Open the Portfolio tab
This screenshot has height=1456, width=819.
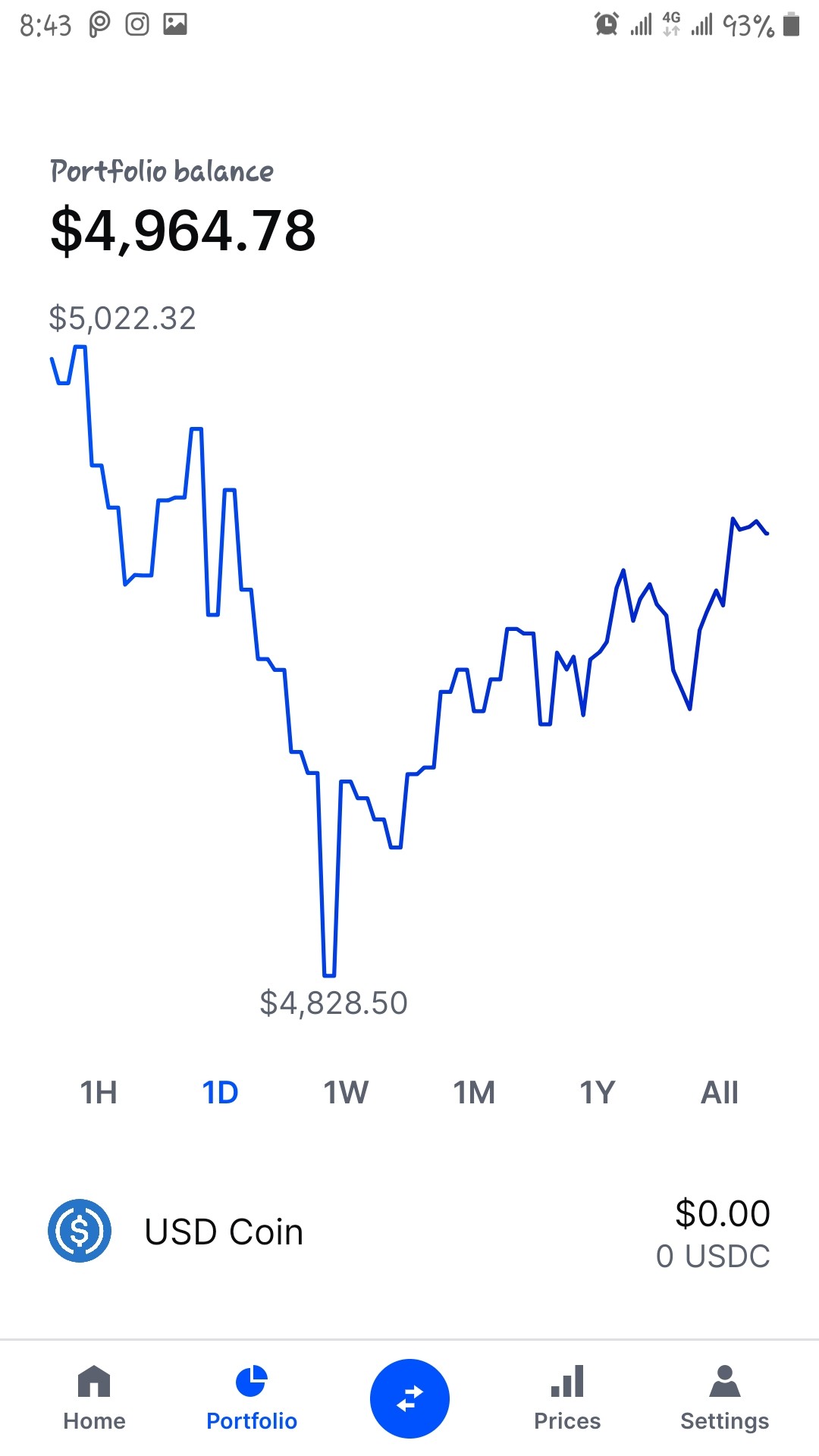[x=252, y=1399]
